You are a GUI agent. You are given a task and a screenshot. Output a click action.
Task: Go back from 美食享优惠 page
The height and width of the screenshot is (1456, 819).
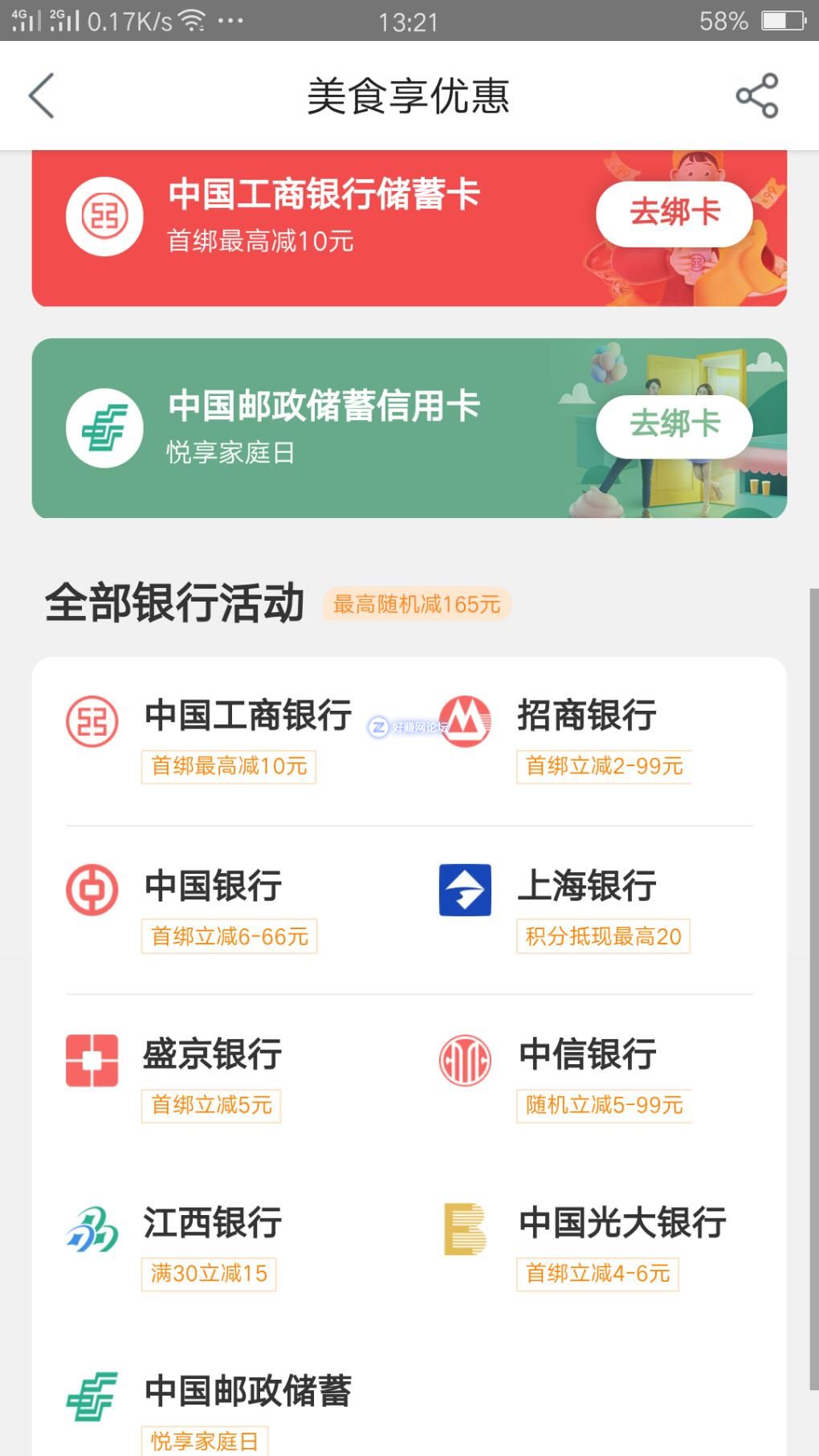pyautogui.click(x=42, y=96)
